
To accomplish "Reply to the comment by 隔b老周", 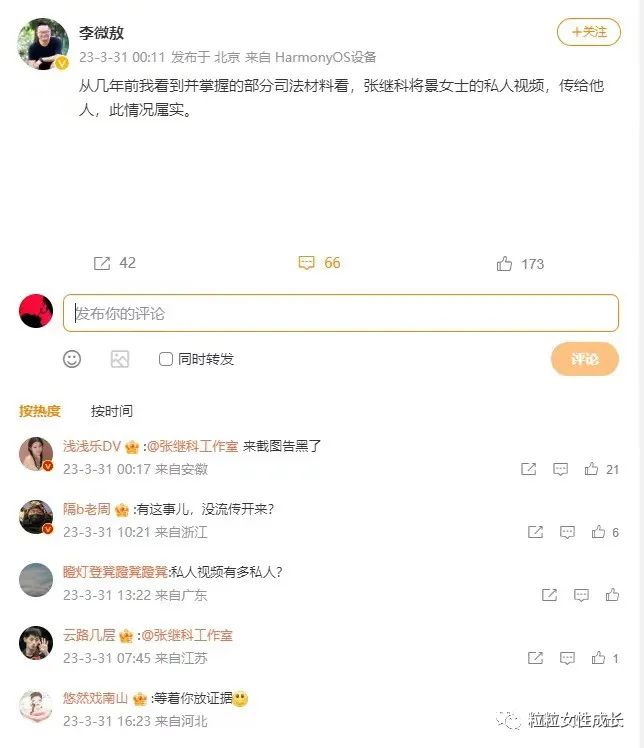I will pyautogui.click(x=567, y=532).
